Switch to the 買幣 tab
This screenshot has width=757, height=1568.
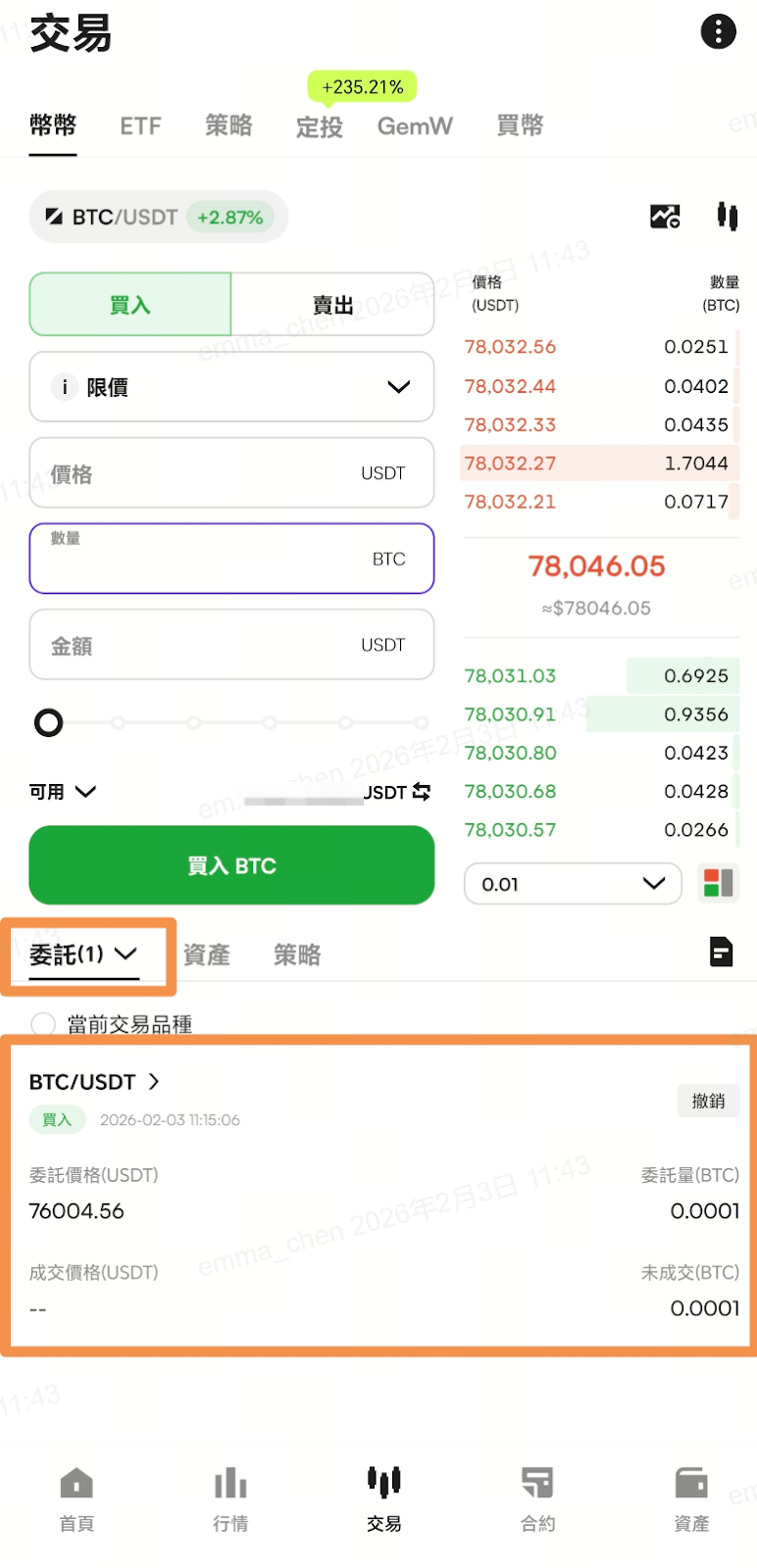[520, 125]
